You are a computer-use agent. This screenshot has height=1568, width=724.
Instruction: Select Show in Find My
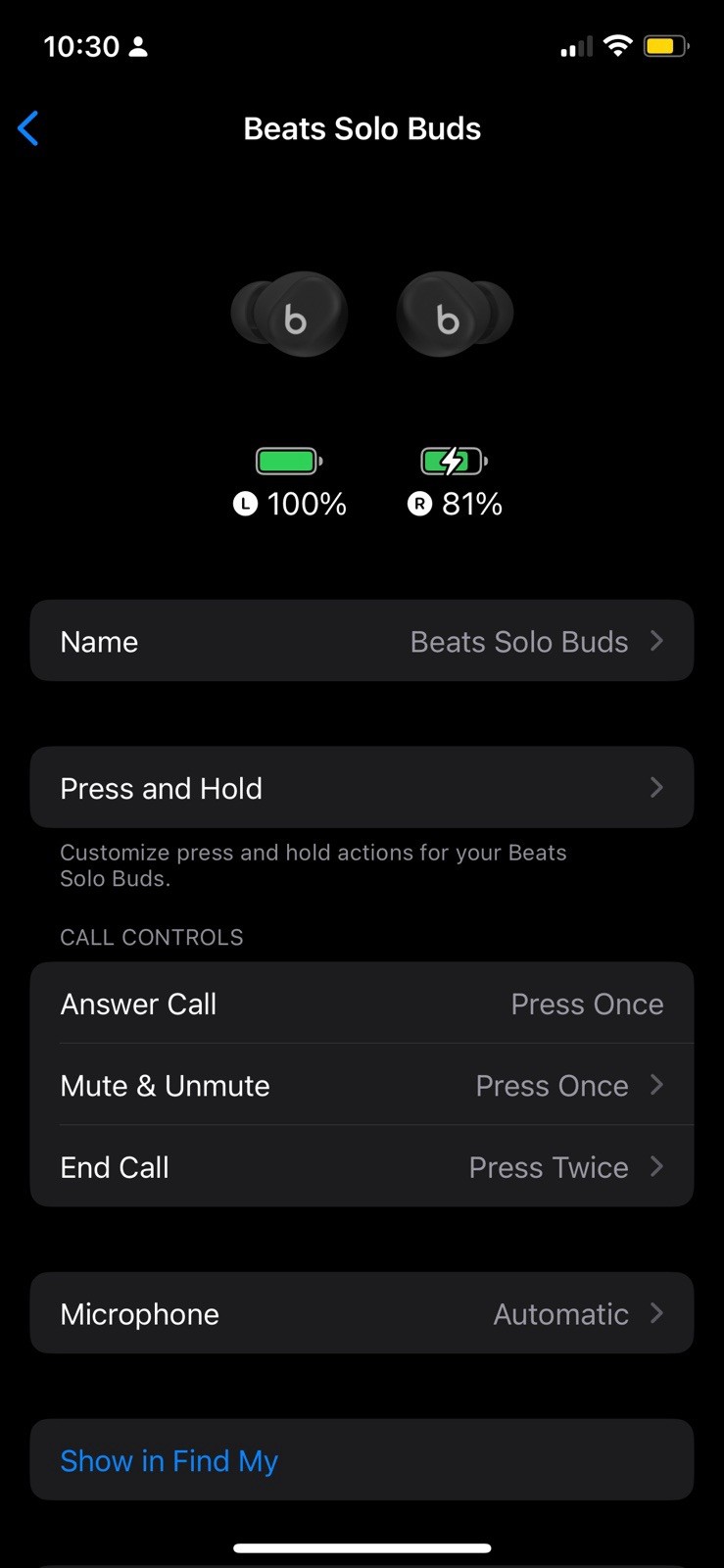pos(169,1460)
